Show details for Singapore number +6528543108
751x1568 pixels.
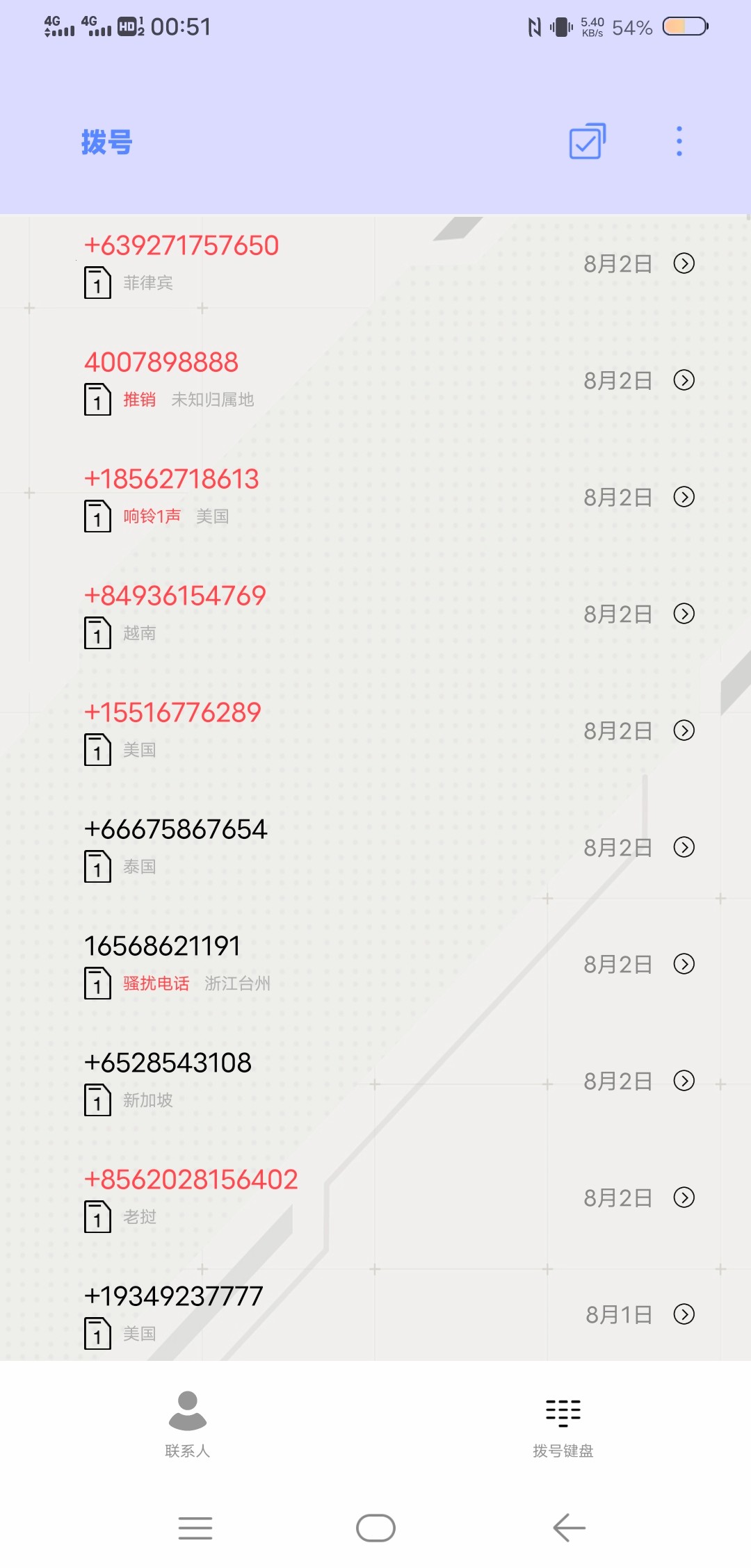tap(684, 1081)
